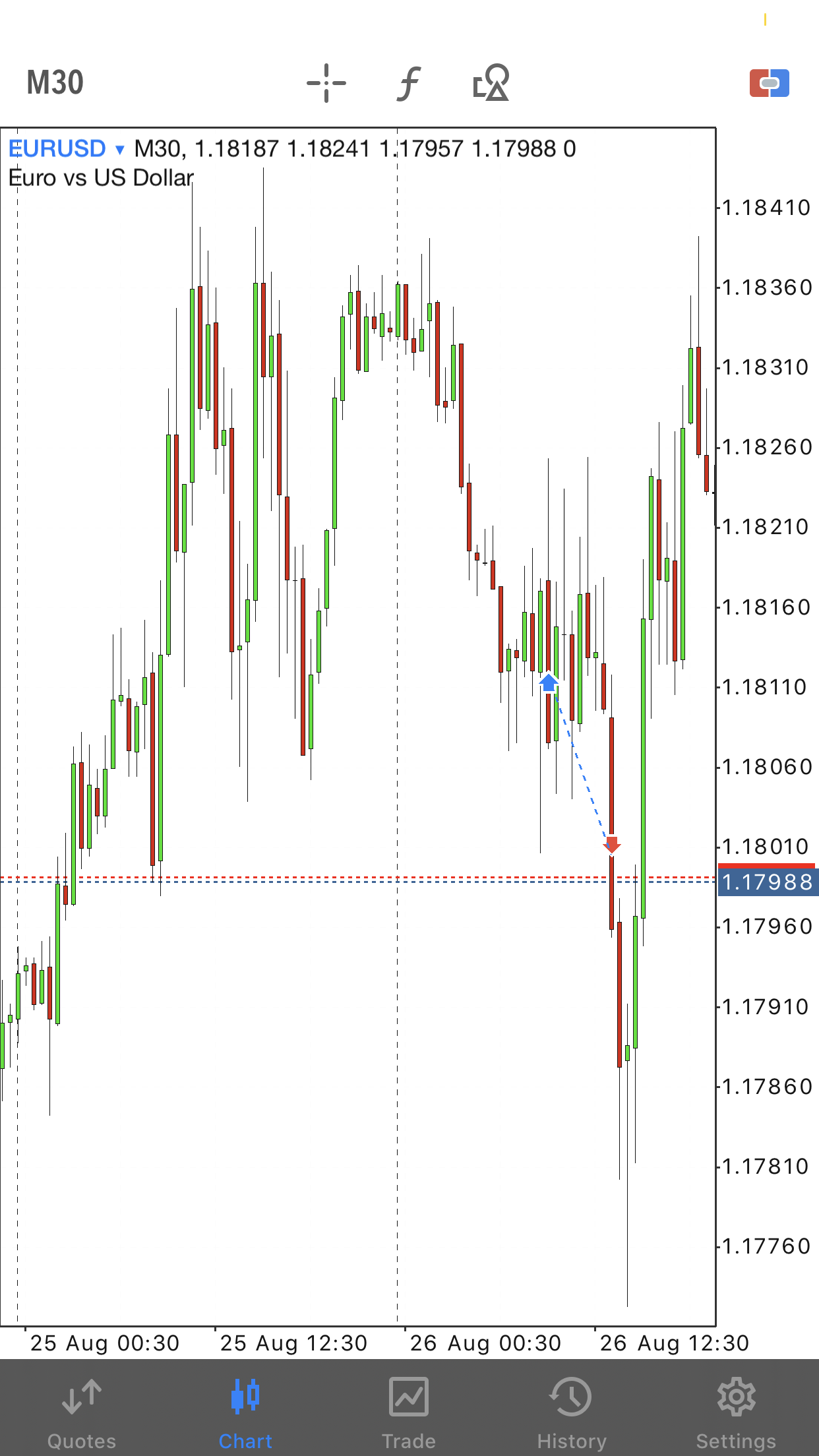The width and height of the screenshot is (819, 1456).
Task: Expand the EURUSD symbol dropdown
Action: click(x=67, y=149)
